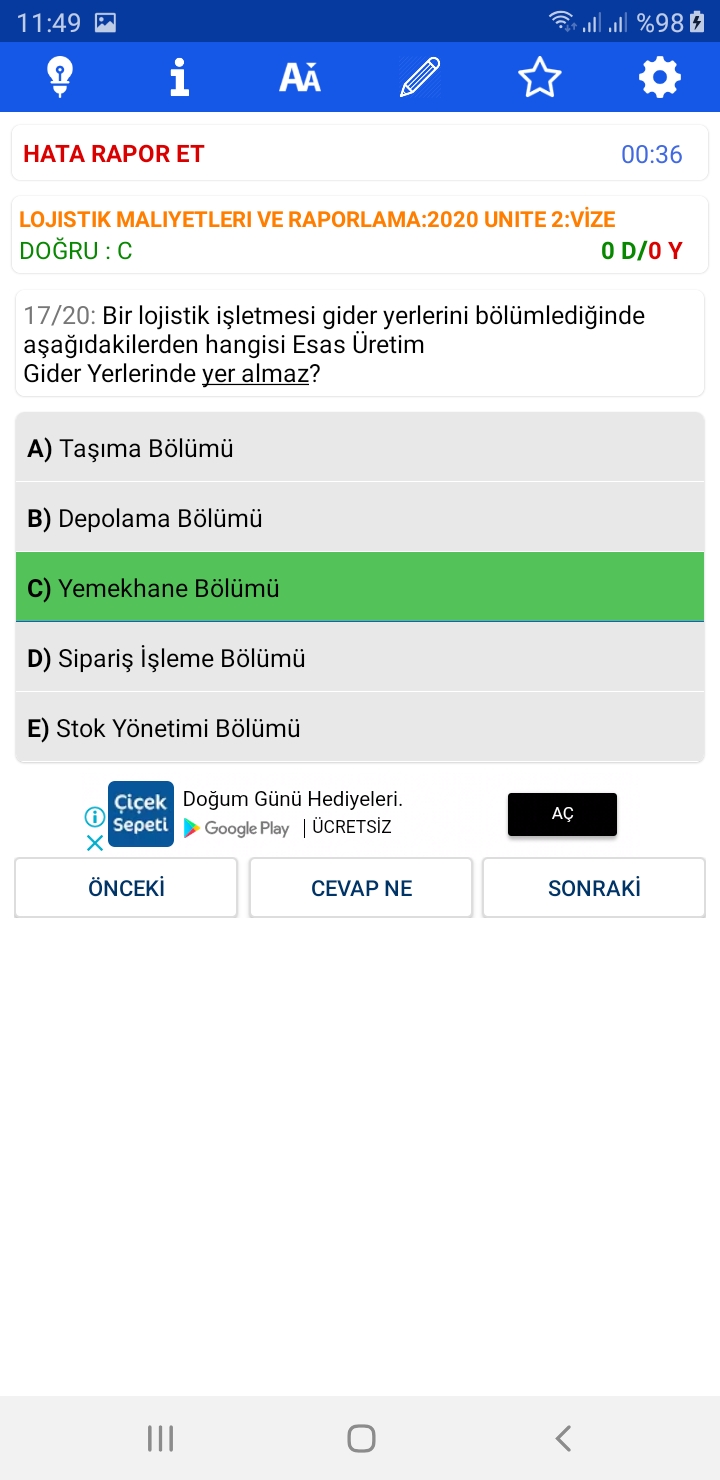
Task: Close the Çiçek Sepeti ad banner
Action: [95, 843]
